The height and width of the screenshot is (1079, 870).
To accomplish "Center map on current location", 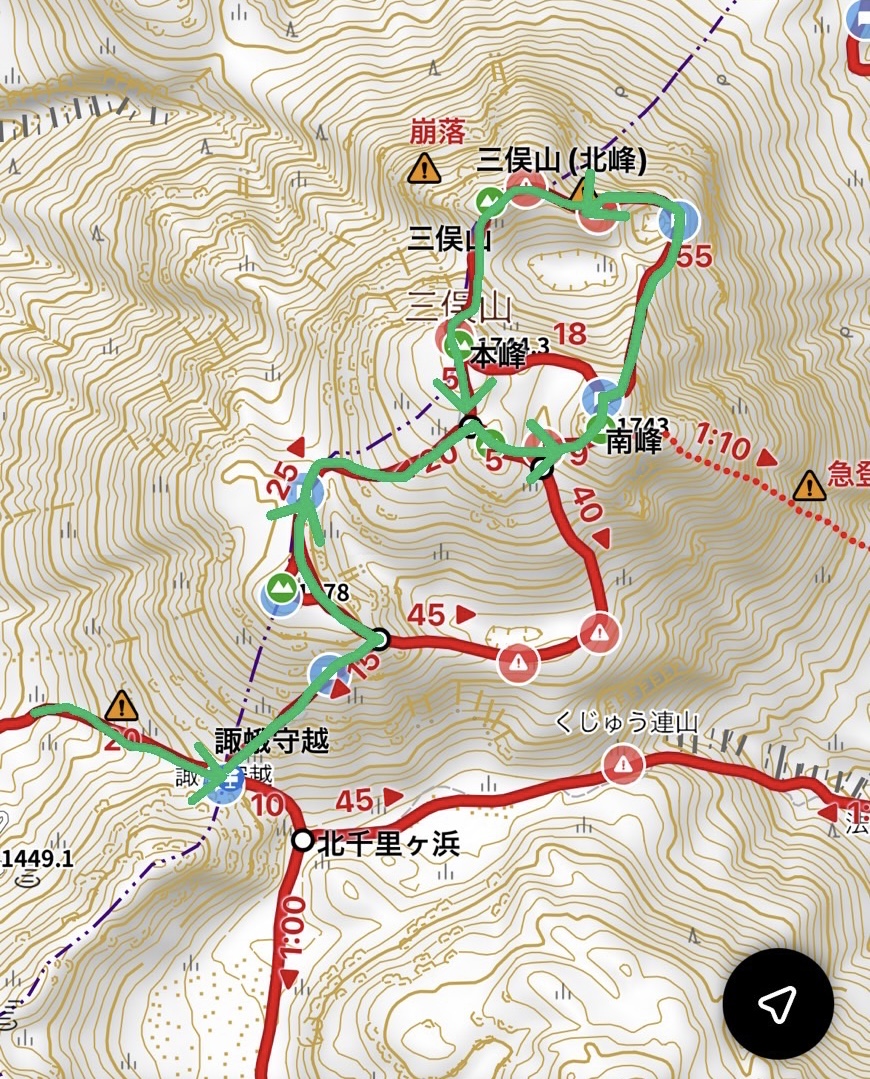I will 778,1003.
